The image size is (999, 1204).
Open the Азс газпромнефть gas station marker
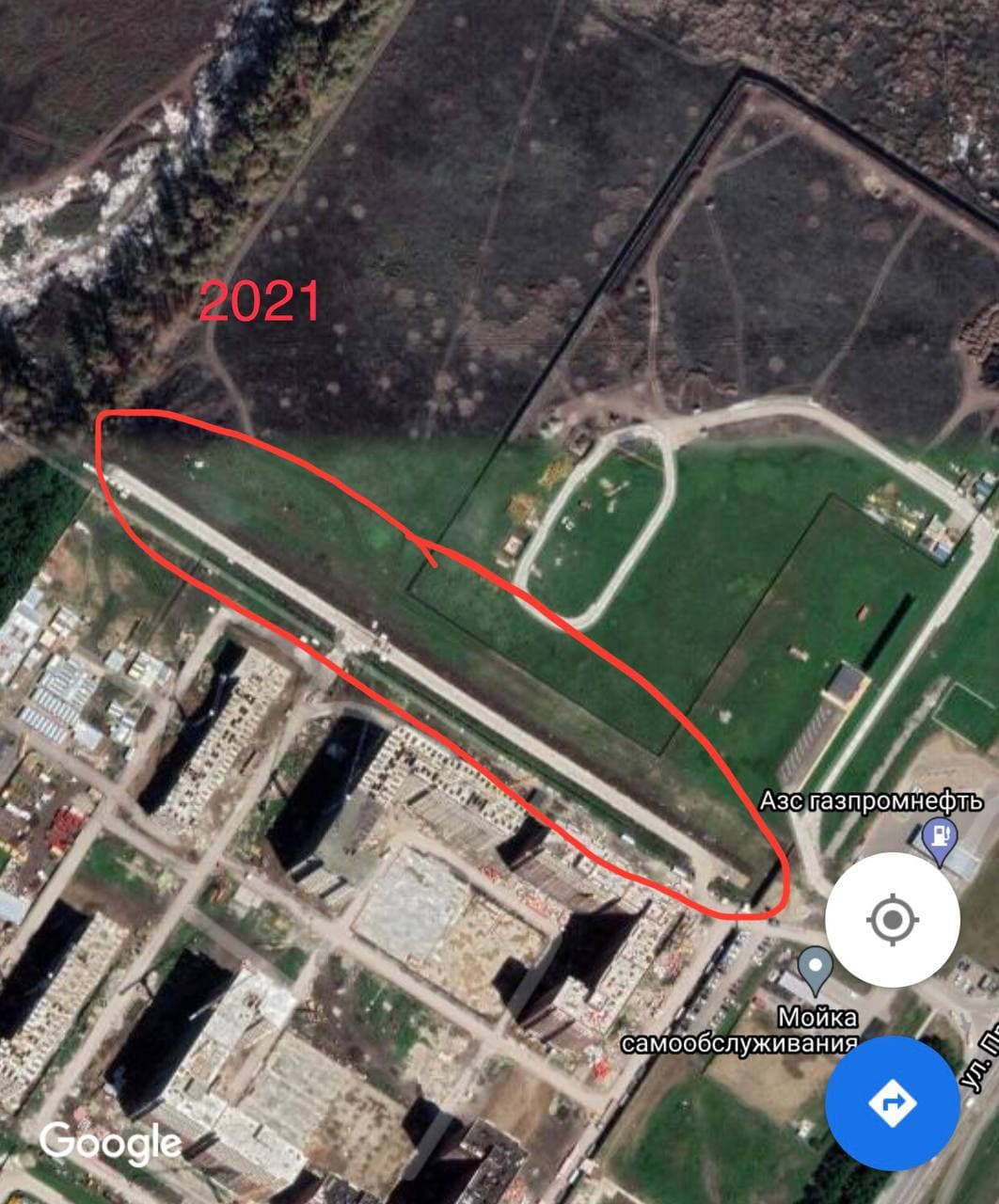click(x=939, y=836)
